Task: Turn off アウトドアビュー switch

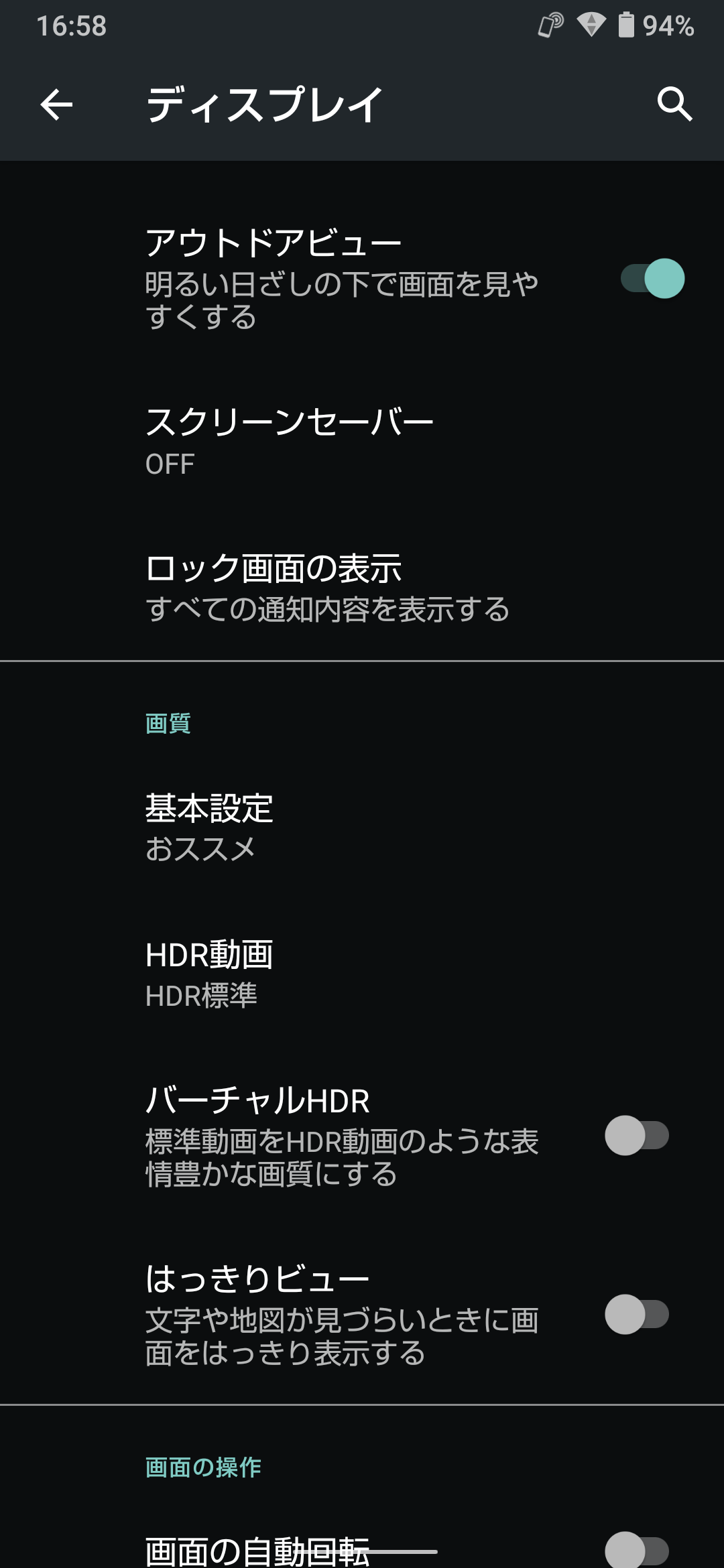Action: (x=652, y=279)
